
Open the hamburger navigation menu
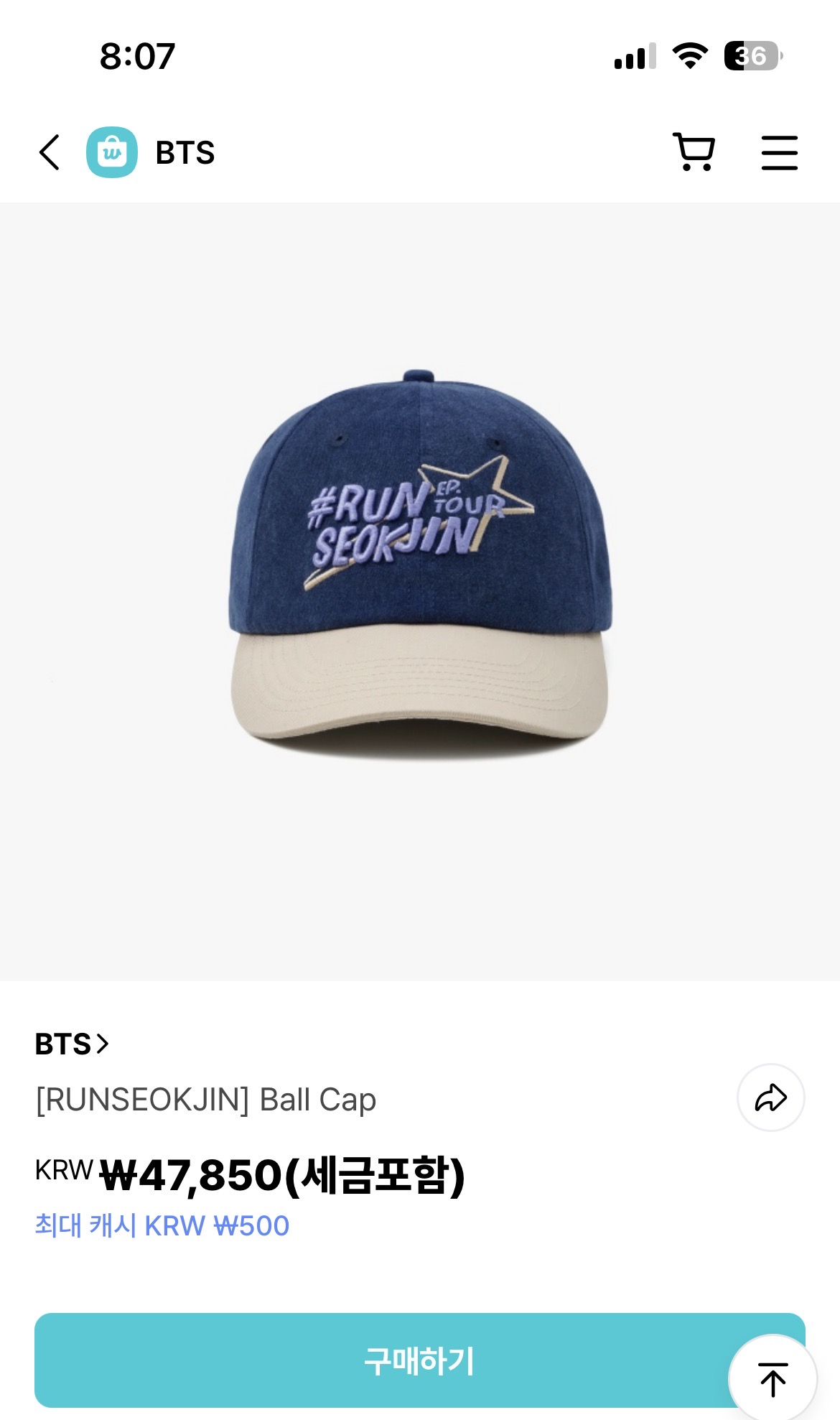[780, 152]
